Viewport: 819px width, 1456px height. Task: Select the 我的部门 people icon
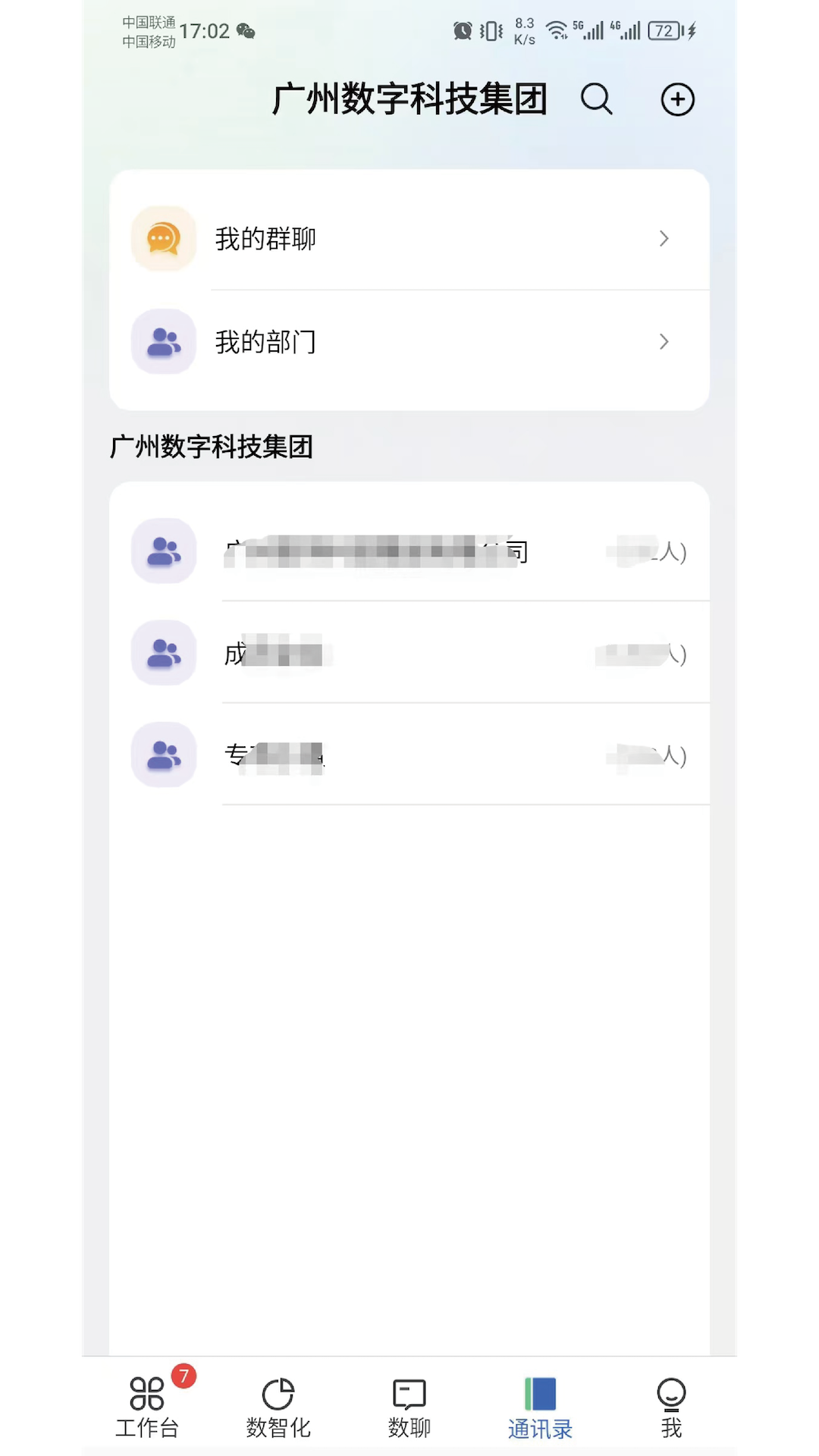point(163,342)
